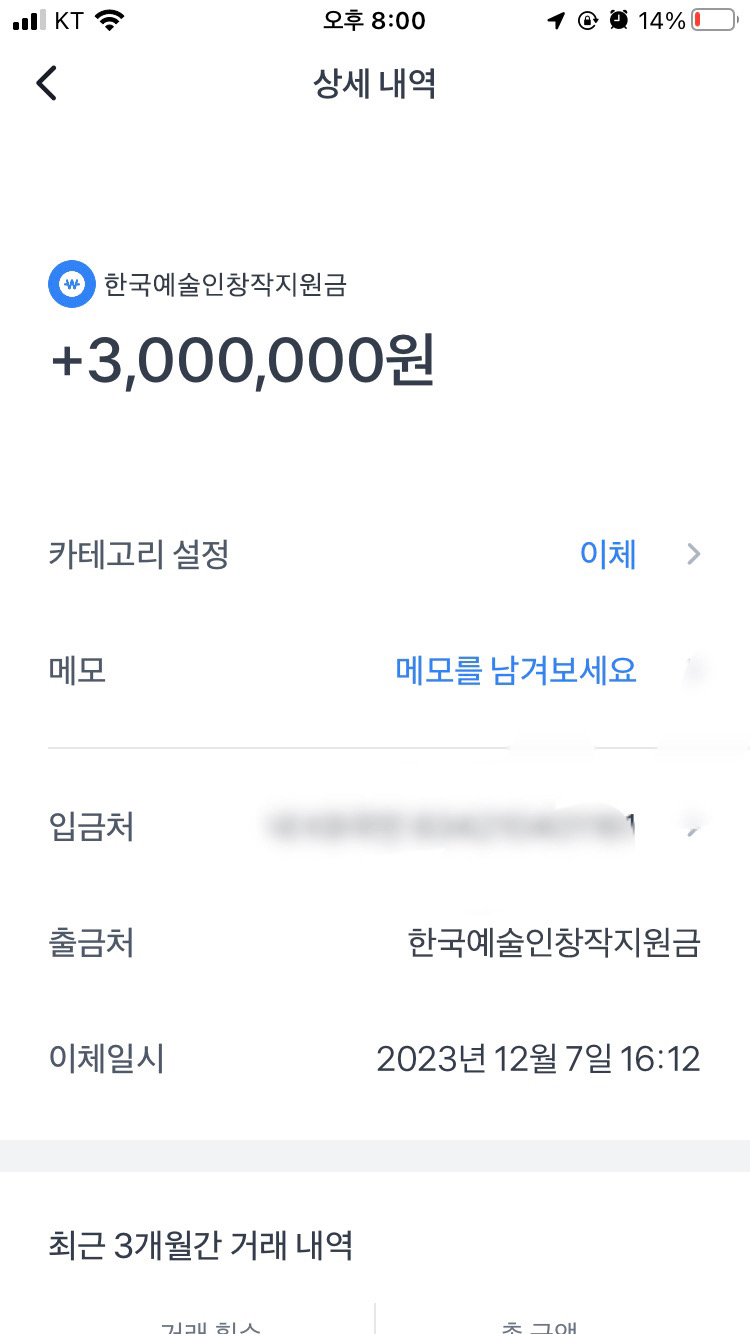Open the 입금처 detail chevron
This screenshot has height=1334, width=750.
tap(693, 827)
